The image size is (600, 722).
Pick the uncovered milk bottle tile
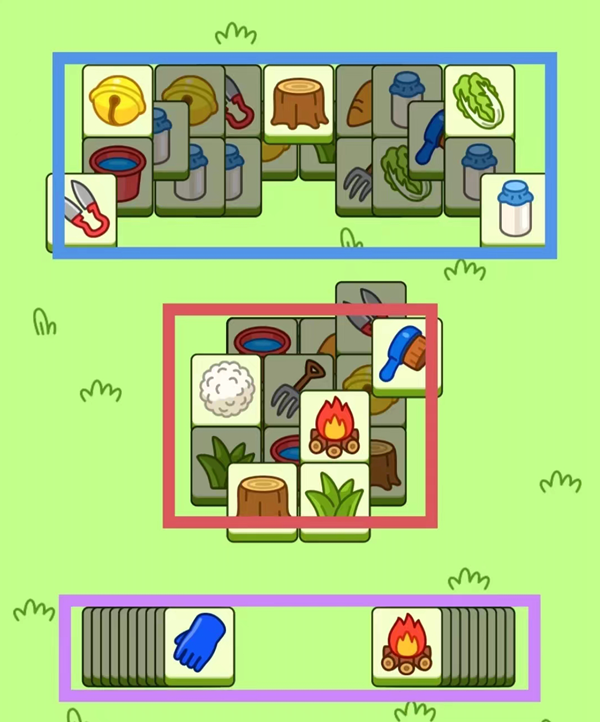click(x=513, y=208)
